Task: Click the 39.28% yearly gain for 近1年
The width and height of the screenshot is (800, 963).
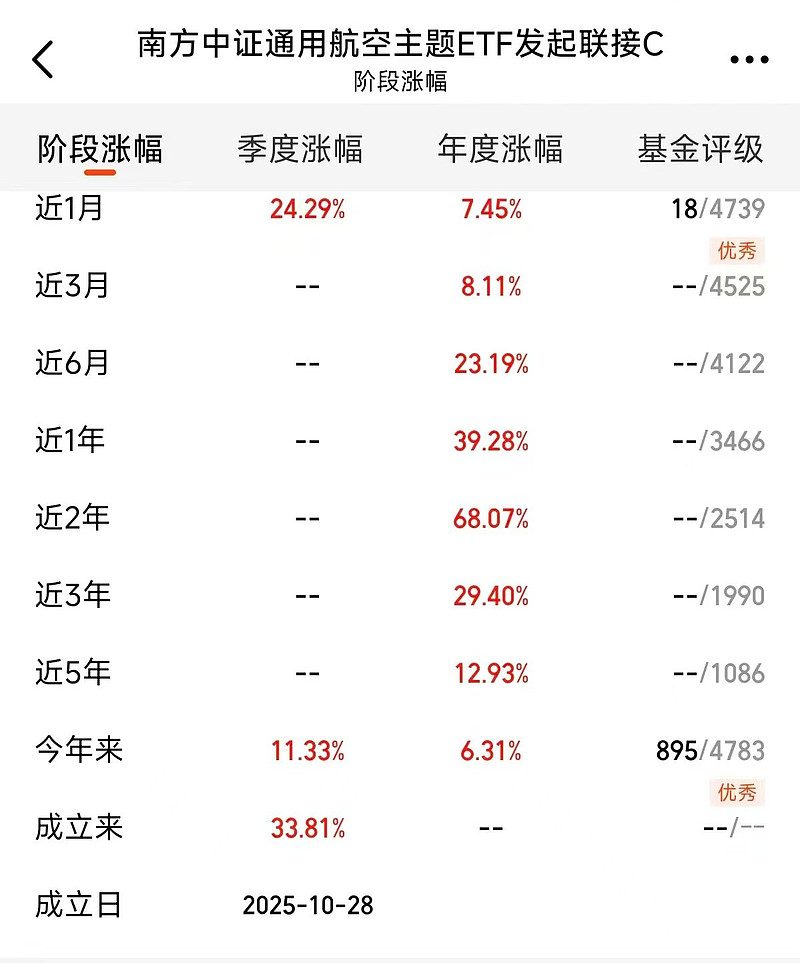Action: coord(491,441)
